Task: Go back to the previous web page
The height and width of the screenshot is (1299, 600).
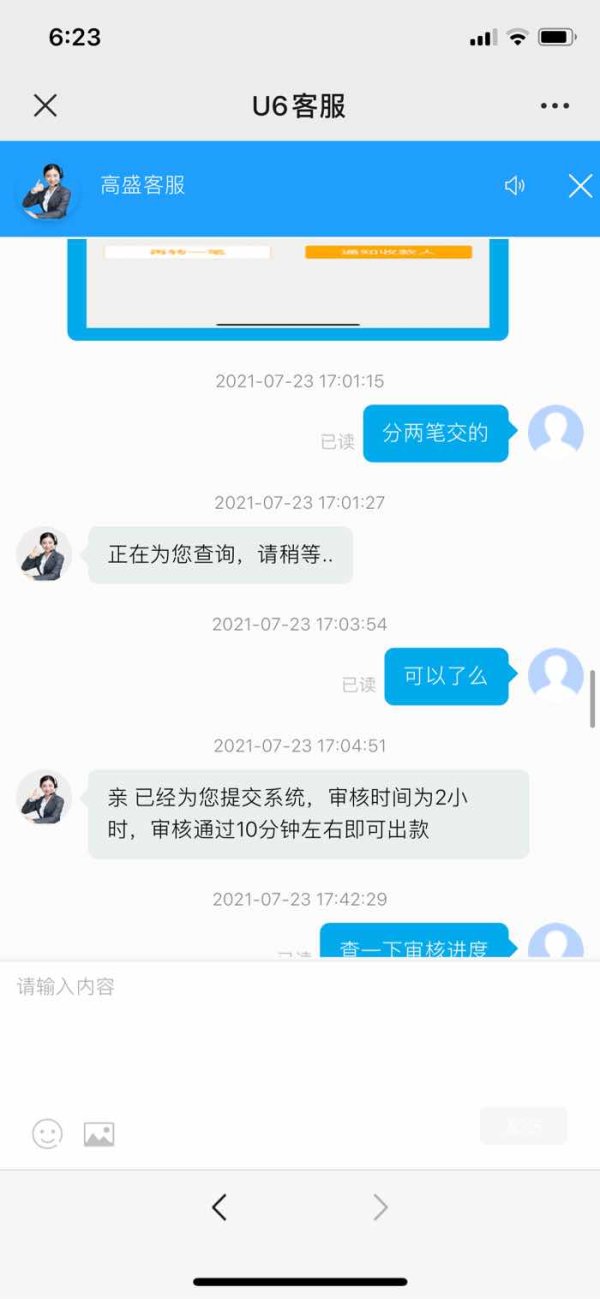Action: click(219, 1208)
